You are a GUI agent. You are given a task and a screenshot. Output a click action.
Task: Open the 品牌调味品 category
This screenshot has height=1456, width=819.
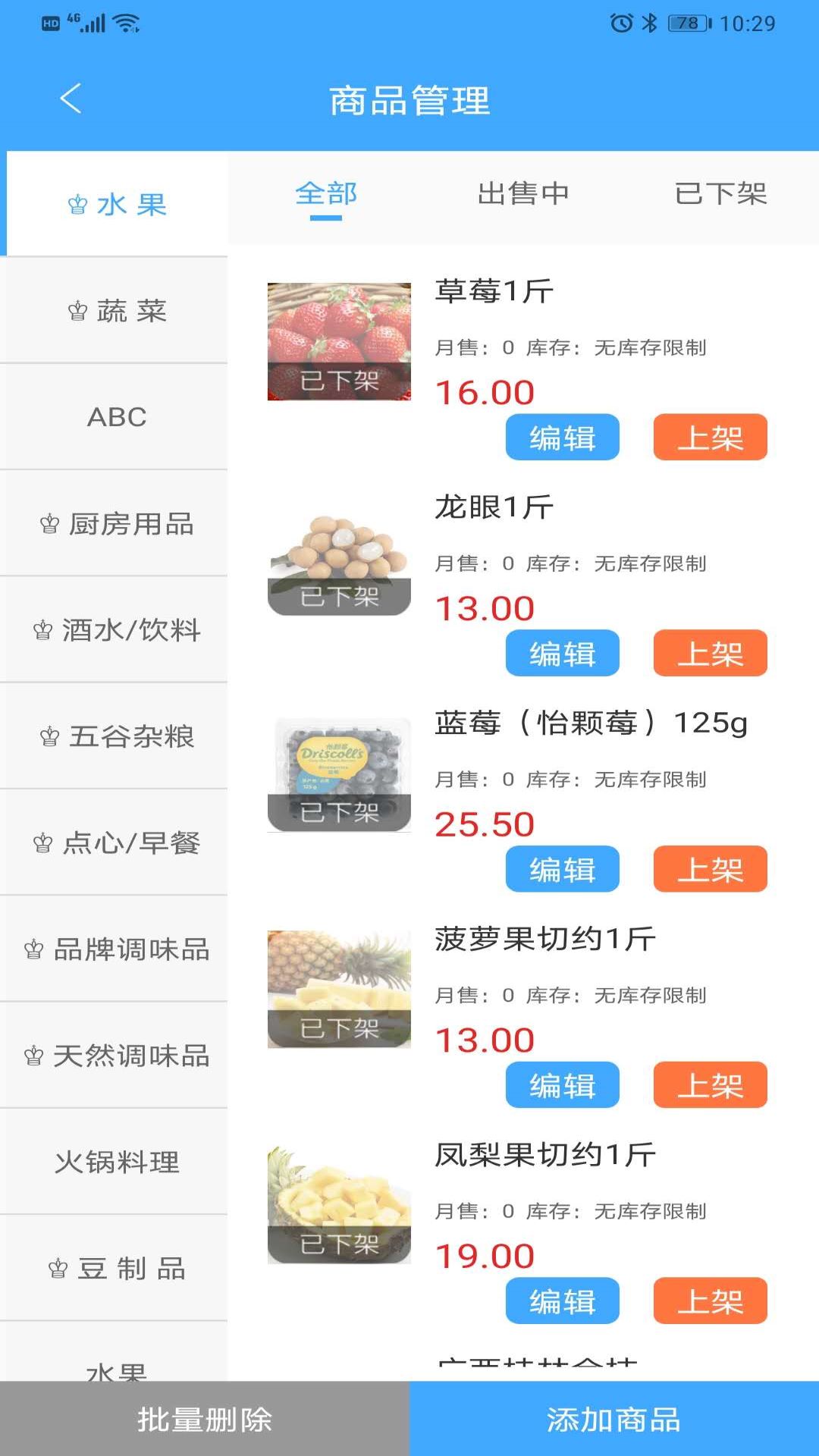(114, 949)
